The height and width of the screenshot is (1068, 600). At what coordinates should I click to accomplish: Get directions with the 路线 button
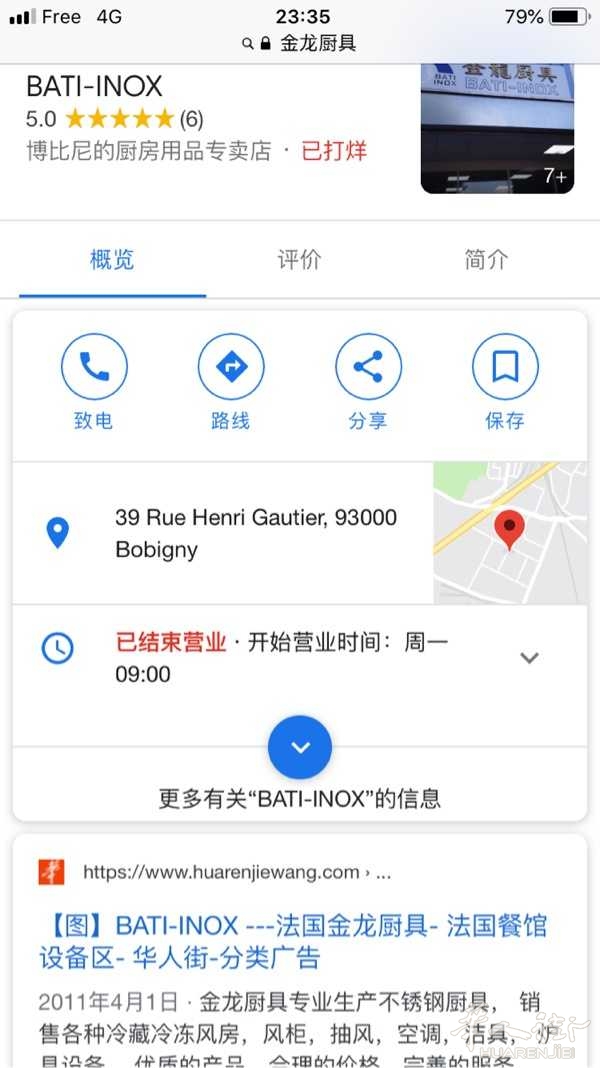[231, 381]
